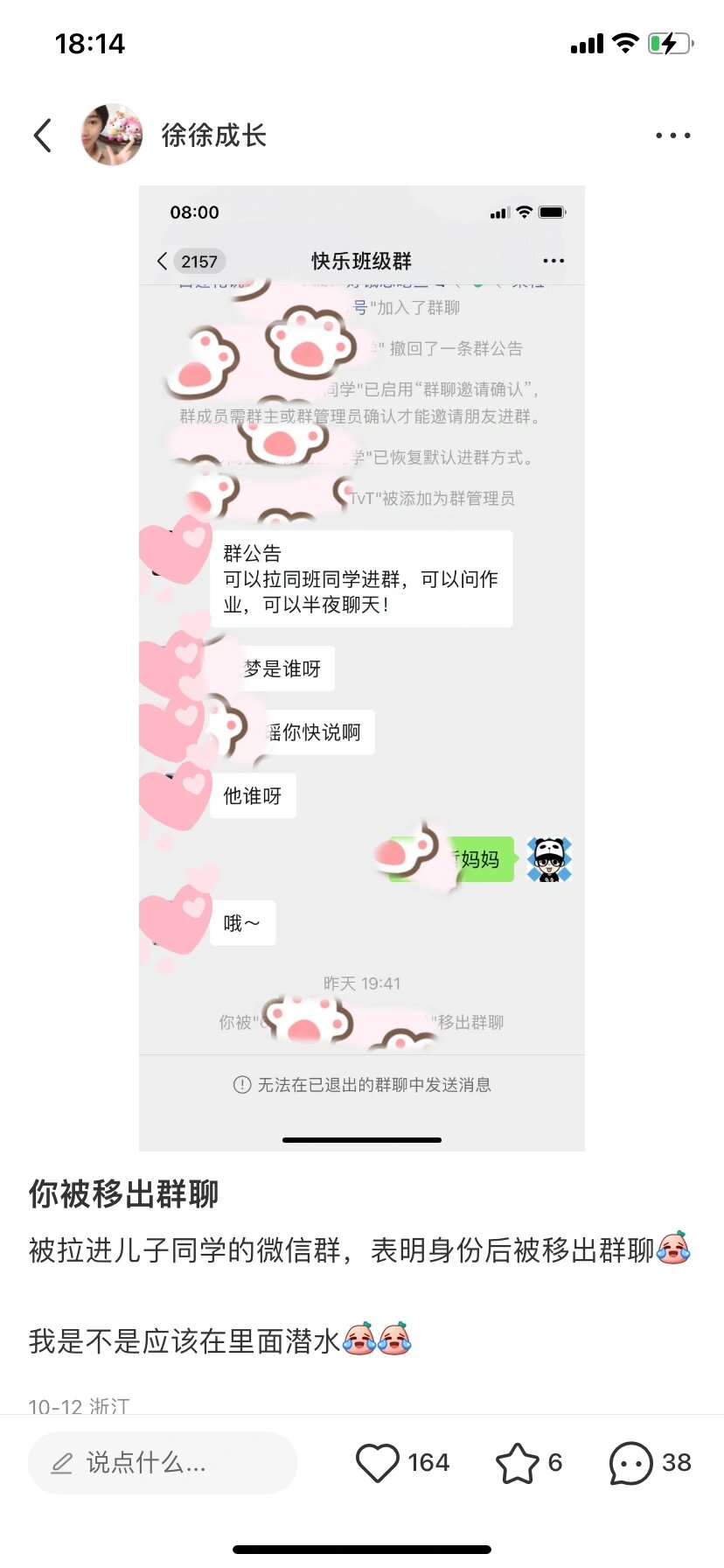Screen dimensions: 724x1568
Task: Like this post with the heart
Action: click(x=378, y=1462)
